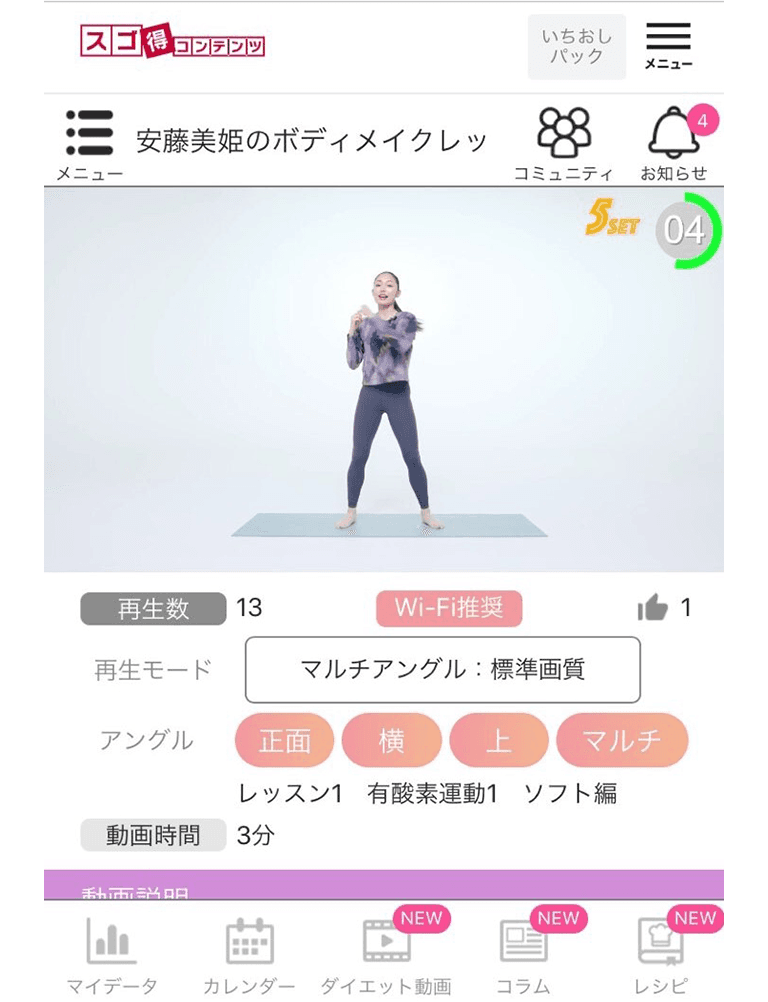
Task: Open the 再生モード dropdown
Action: pos(442,670)
